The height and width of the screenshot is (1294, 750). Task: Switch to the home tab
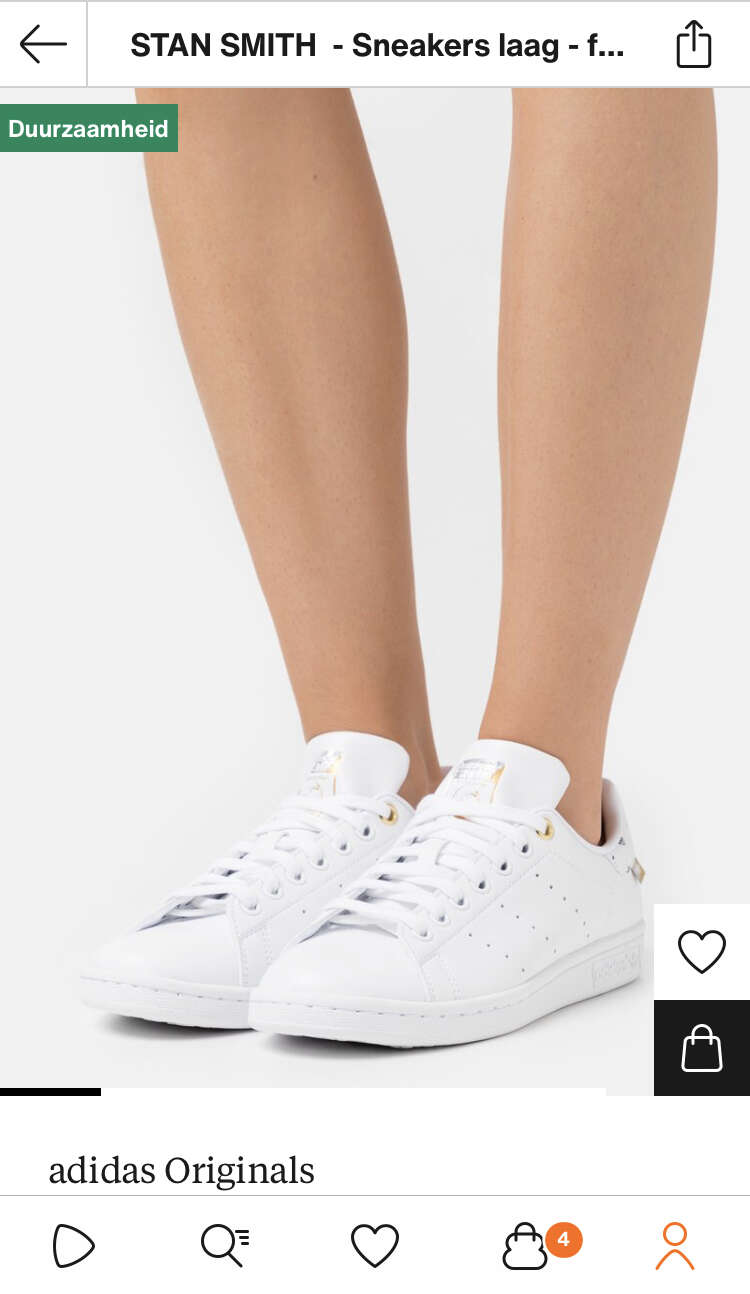click(x=74, y=1246)
